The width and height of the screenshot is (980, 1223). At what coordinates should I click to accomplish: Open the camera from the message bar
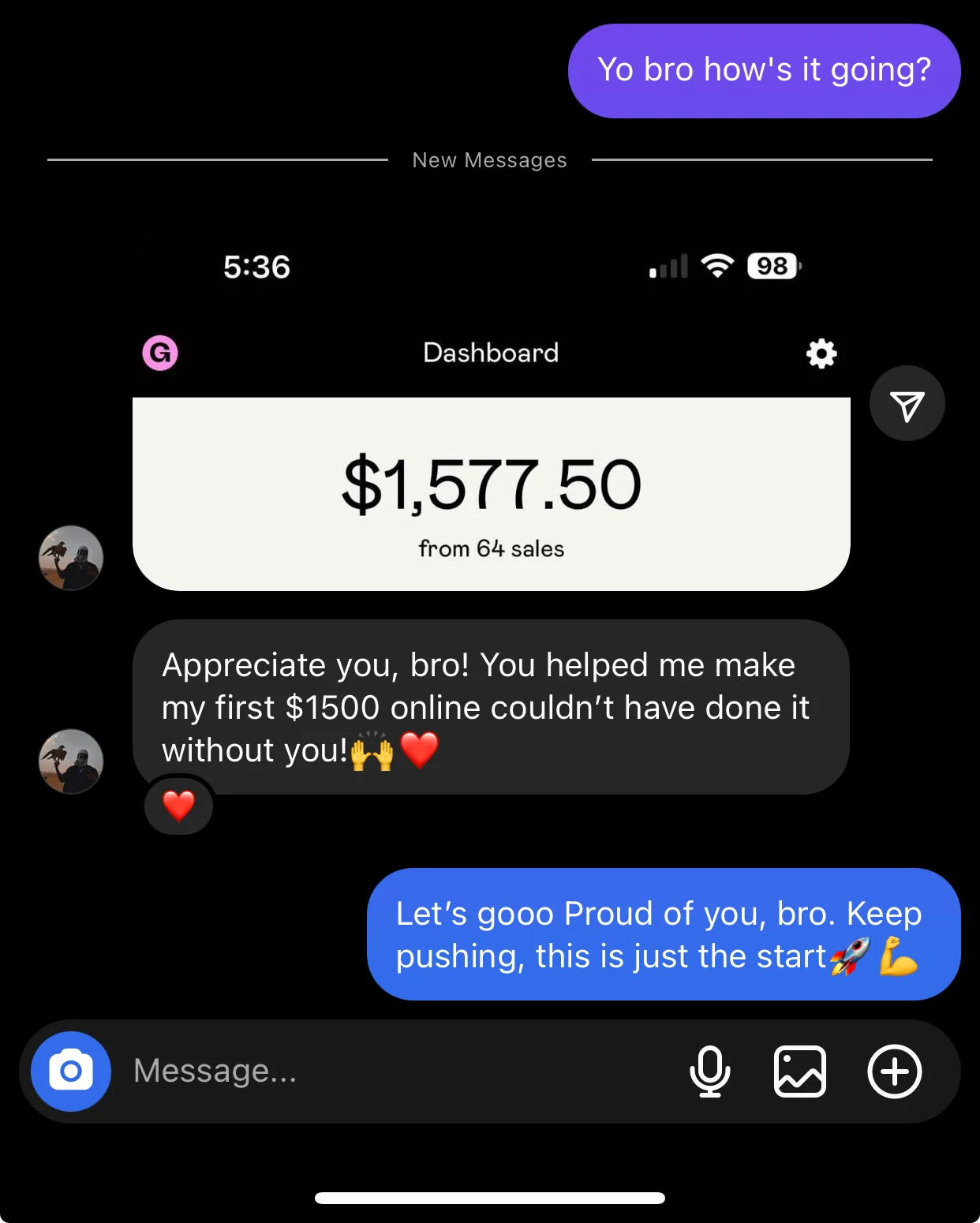(71, 1071)
